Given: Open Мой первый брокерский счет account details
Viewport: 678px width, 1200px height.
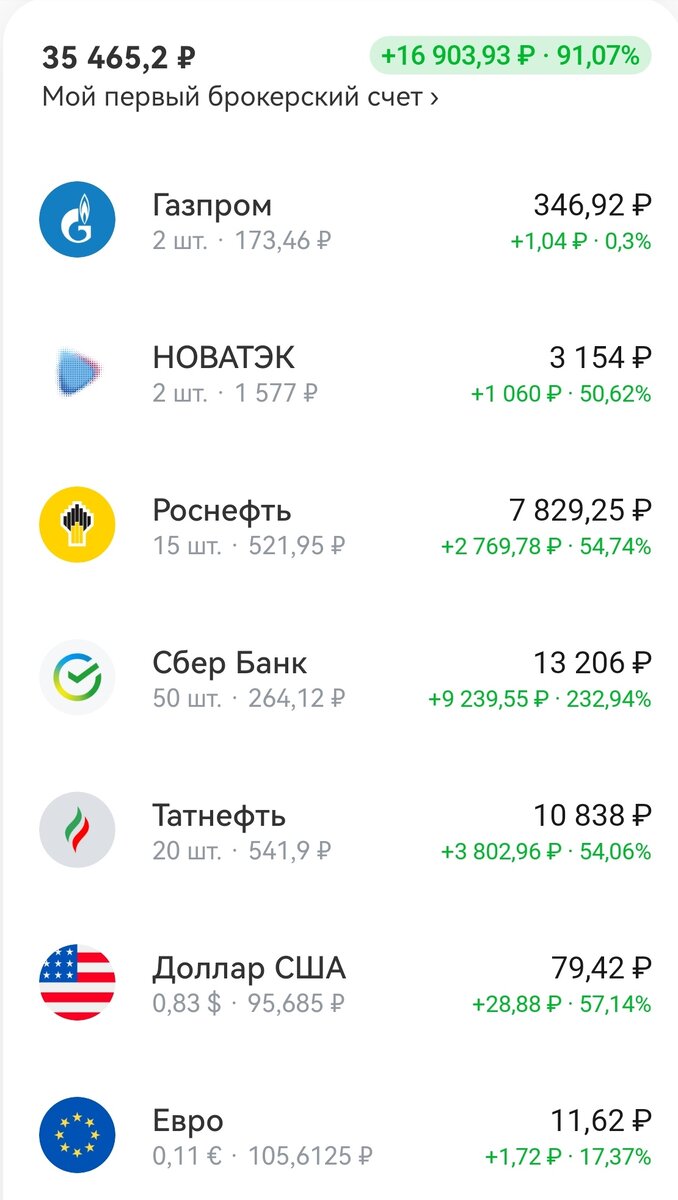Looking at the screenshot, I should [x=240, y=98].
